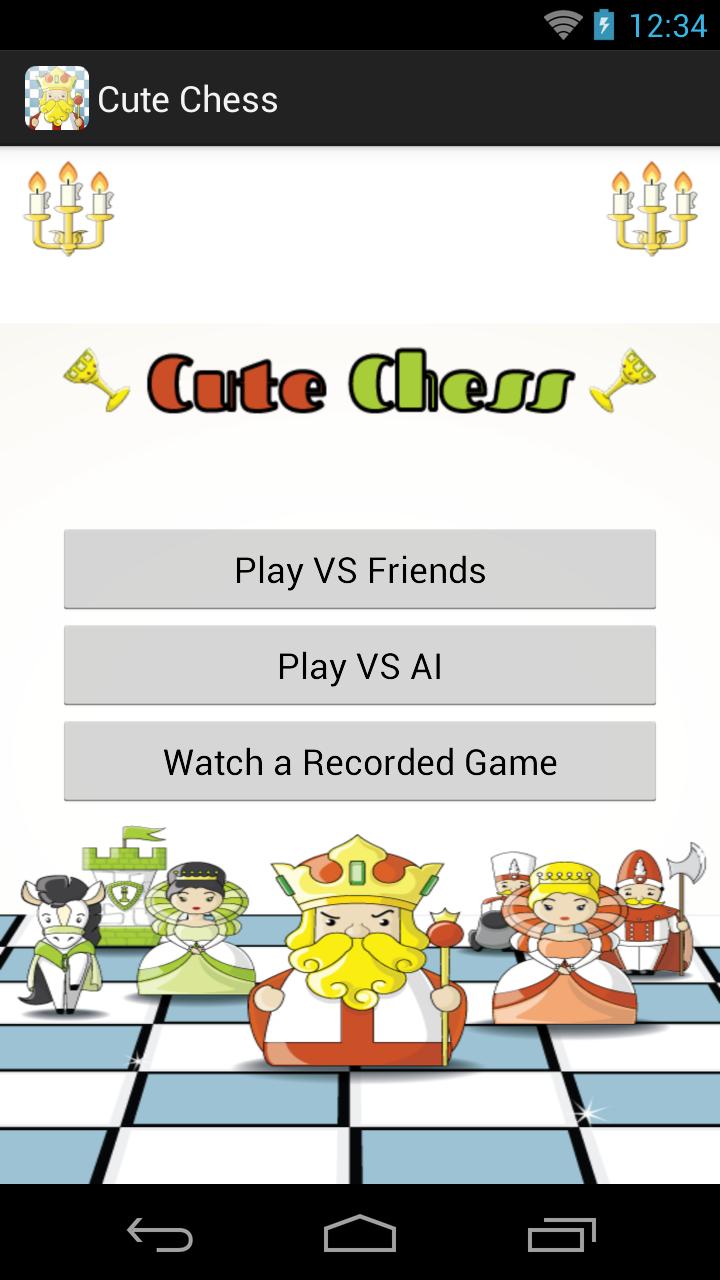Open Watch a Recorded Game
Screen dimensions: 720x1280
360,761
